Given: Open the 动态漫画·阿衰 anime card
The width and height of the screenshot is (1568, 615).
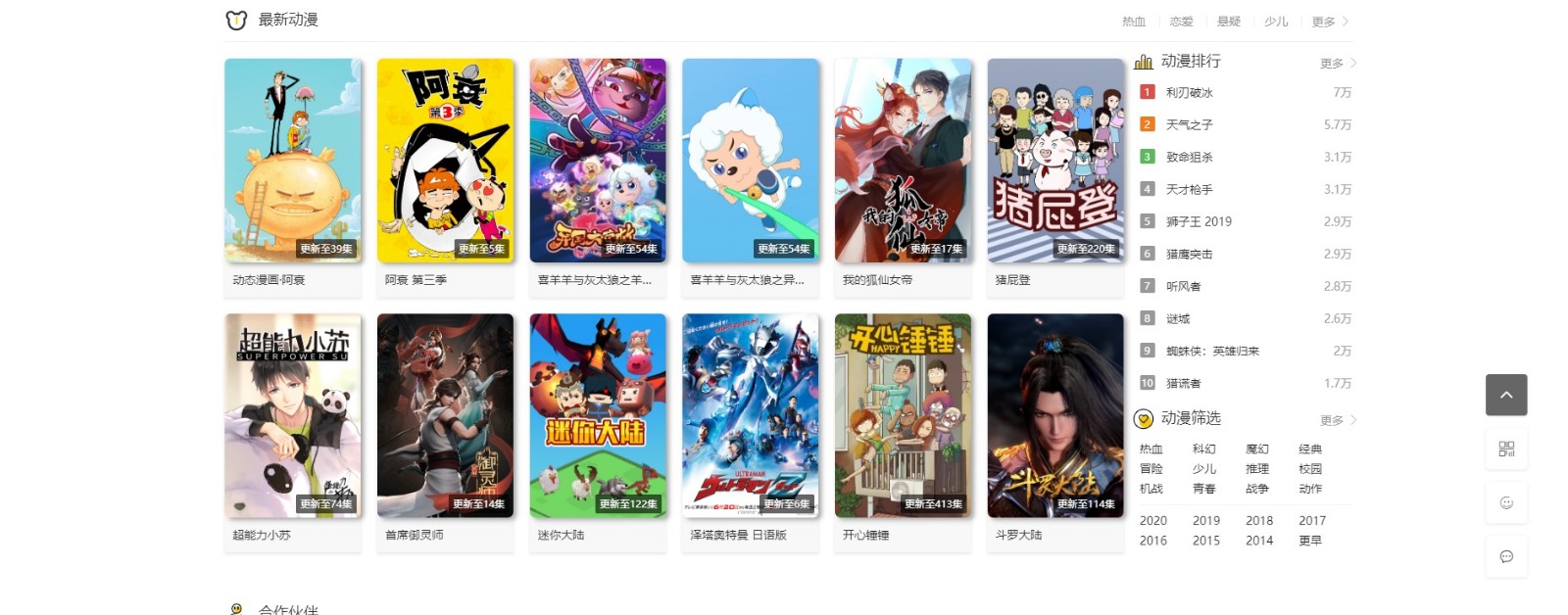Looking at the screenshot, I should 292,162.
